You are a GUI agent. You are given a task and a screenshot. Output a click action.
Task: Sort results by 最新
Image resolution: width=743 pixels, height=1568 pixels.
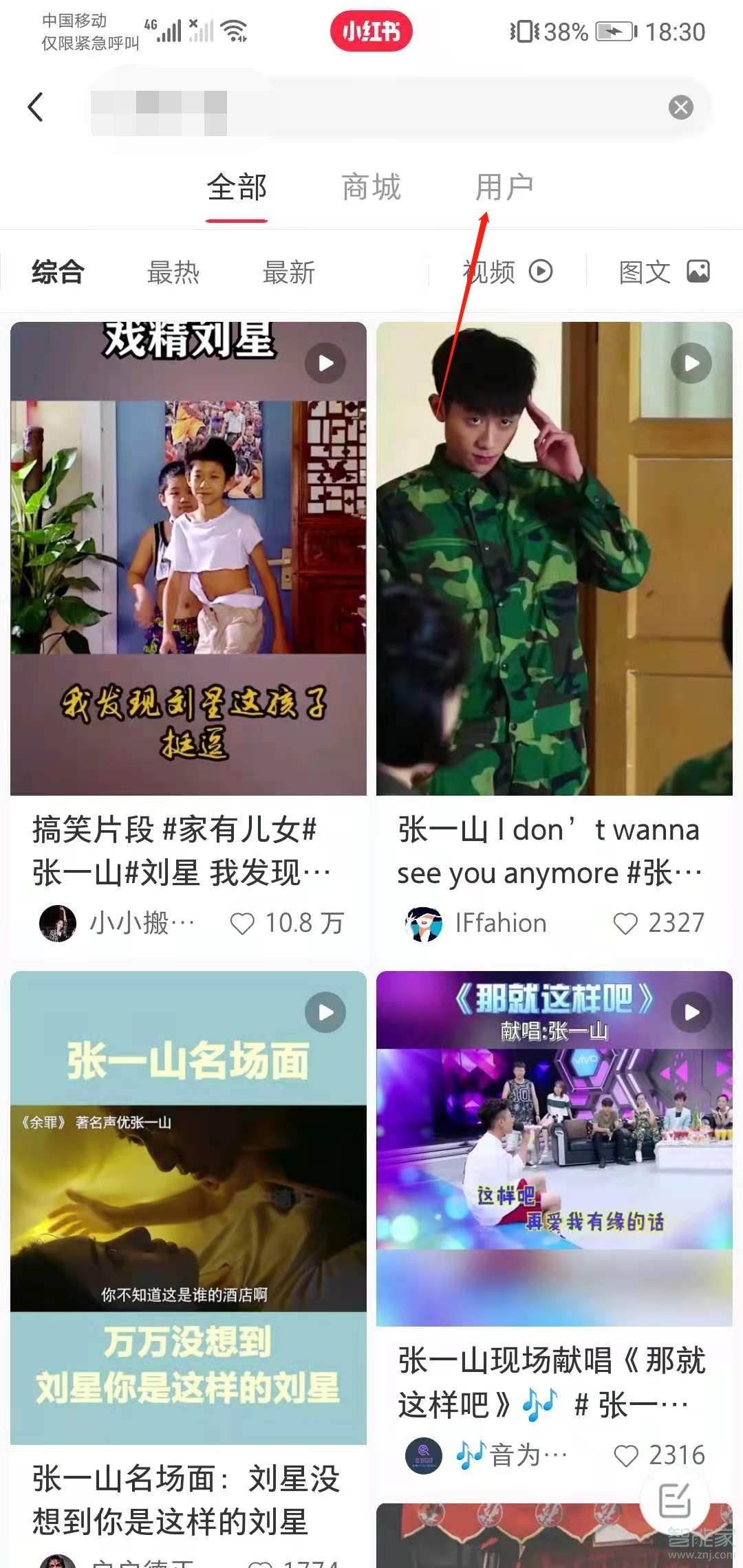tap(288, 272)
